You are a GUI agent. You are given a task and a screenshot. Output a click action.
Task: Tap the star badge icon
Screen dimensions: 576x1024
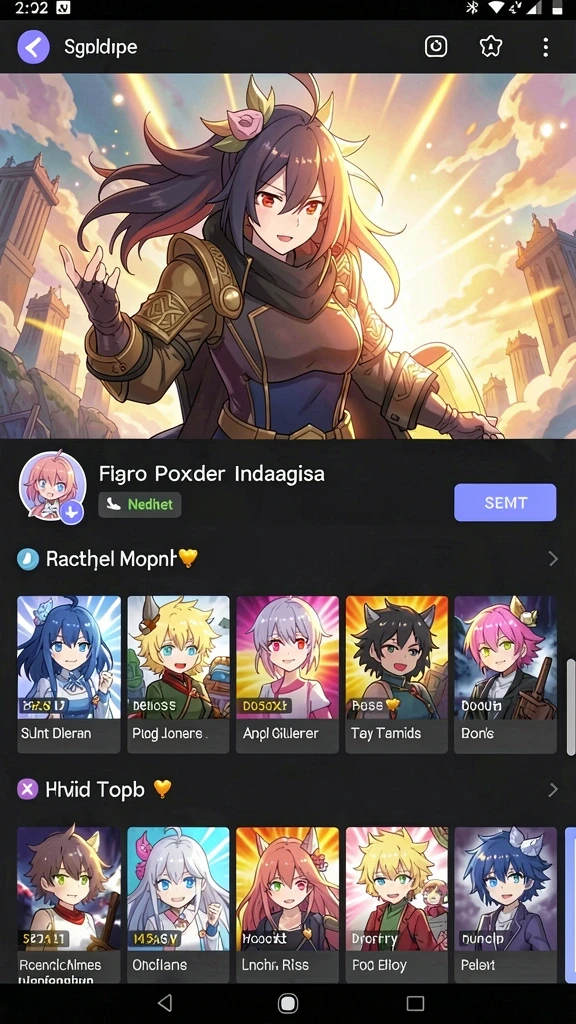tap(490, 46)
